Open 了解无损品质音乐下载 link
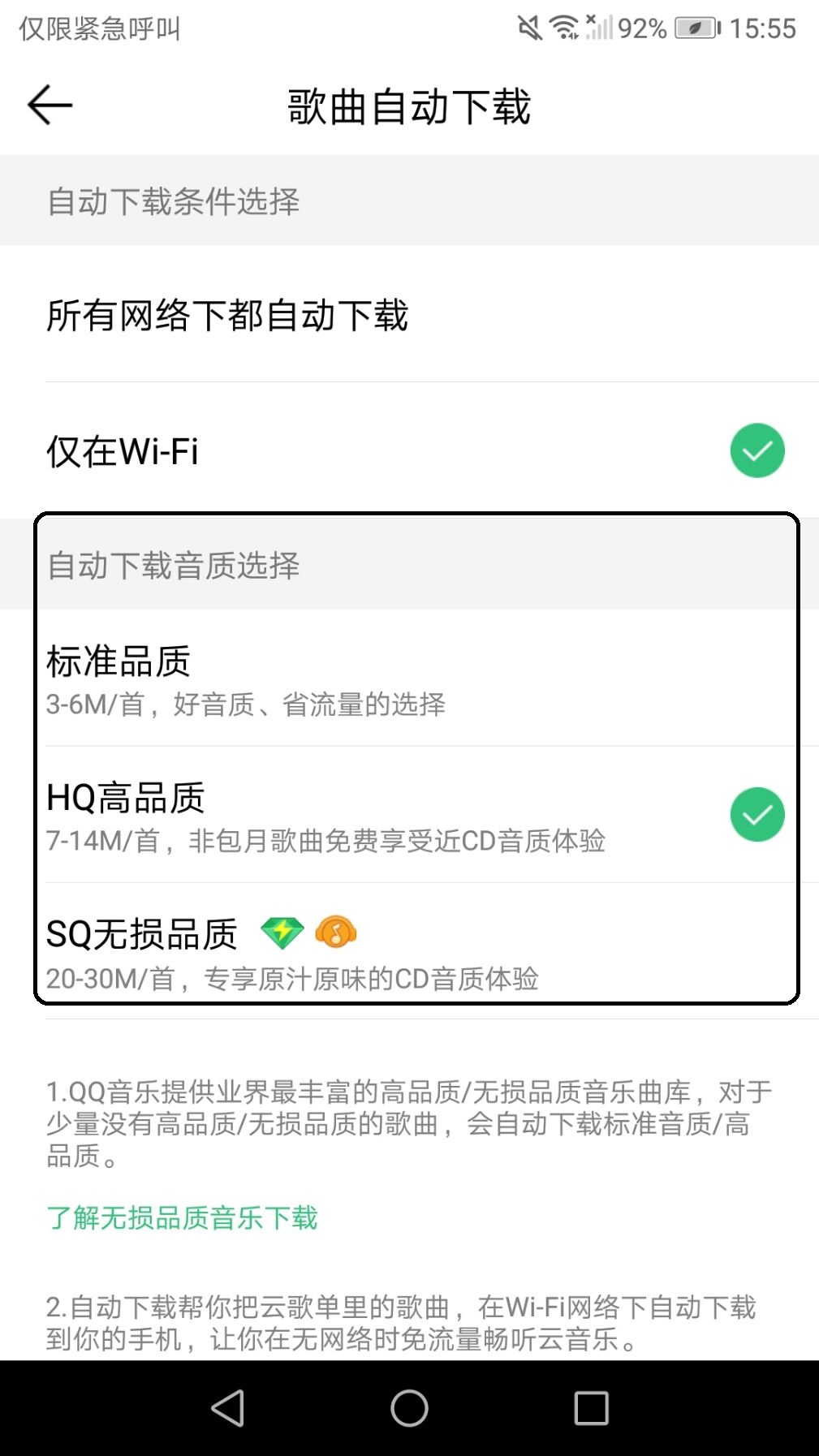This screenshot has width=819, height=1456. click(x=182, y=1218)
